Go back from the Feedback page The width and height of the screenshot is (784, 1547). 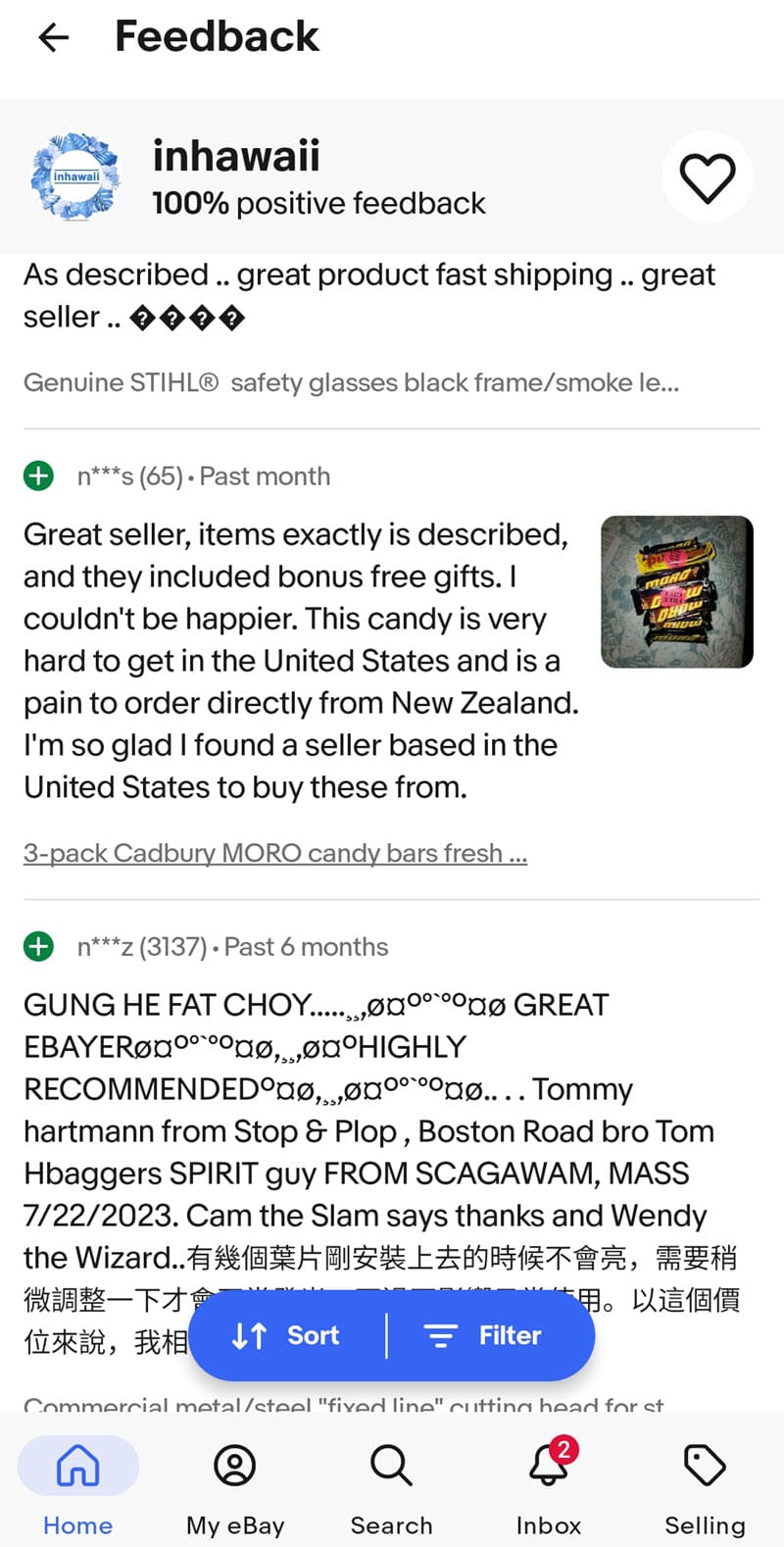coord(54,37)
